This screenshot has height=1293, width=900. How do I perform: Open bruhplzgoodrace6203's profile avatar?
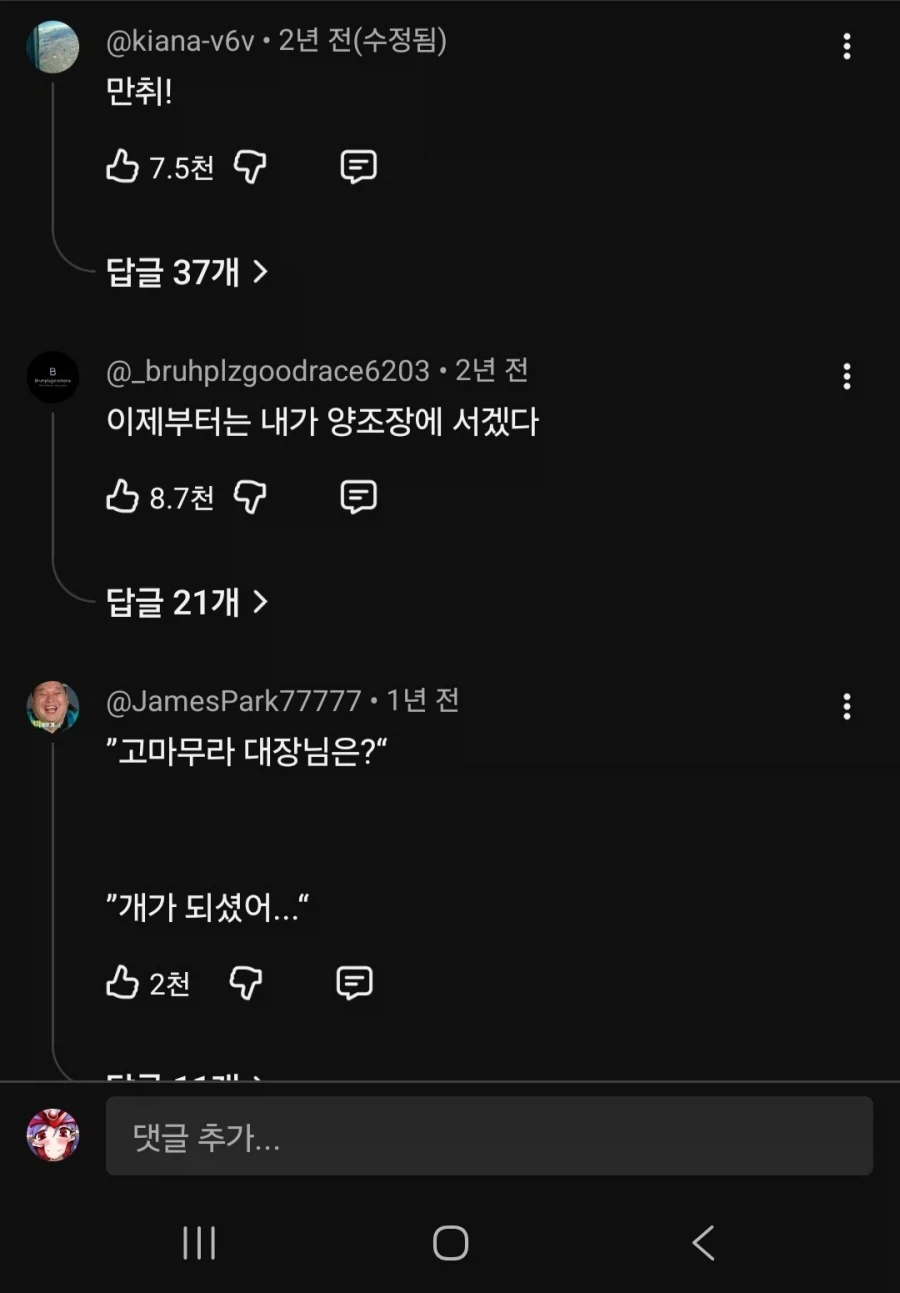click(x=53, y=377)
